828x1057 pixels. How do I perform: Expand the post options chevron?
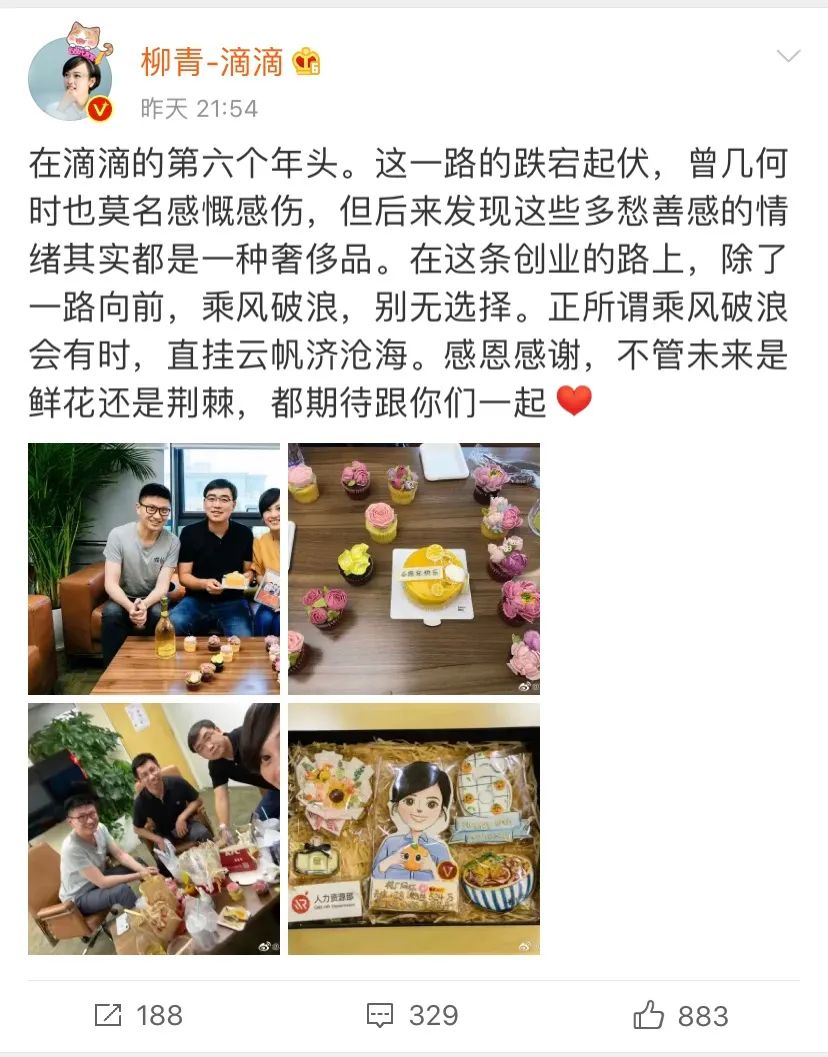click(x=788, y=56)
